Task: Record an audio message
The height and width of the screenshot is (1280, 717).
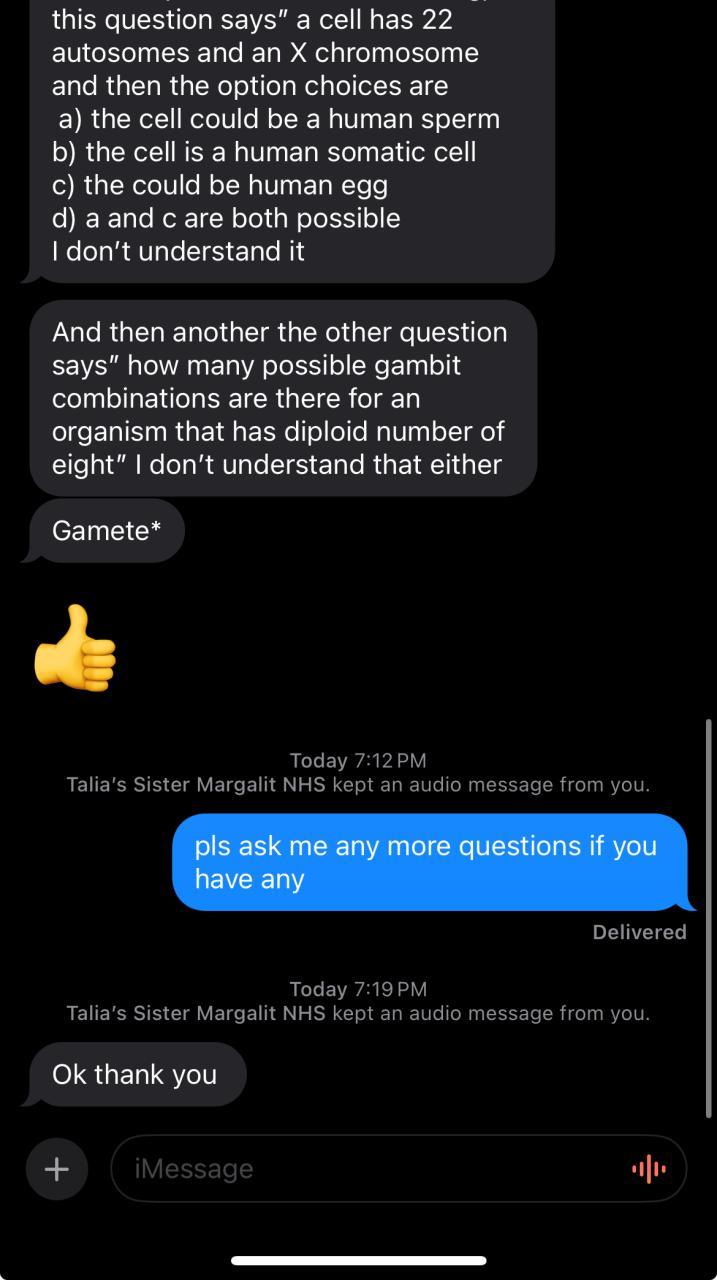Action: point(648,1168)
